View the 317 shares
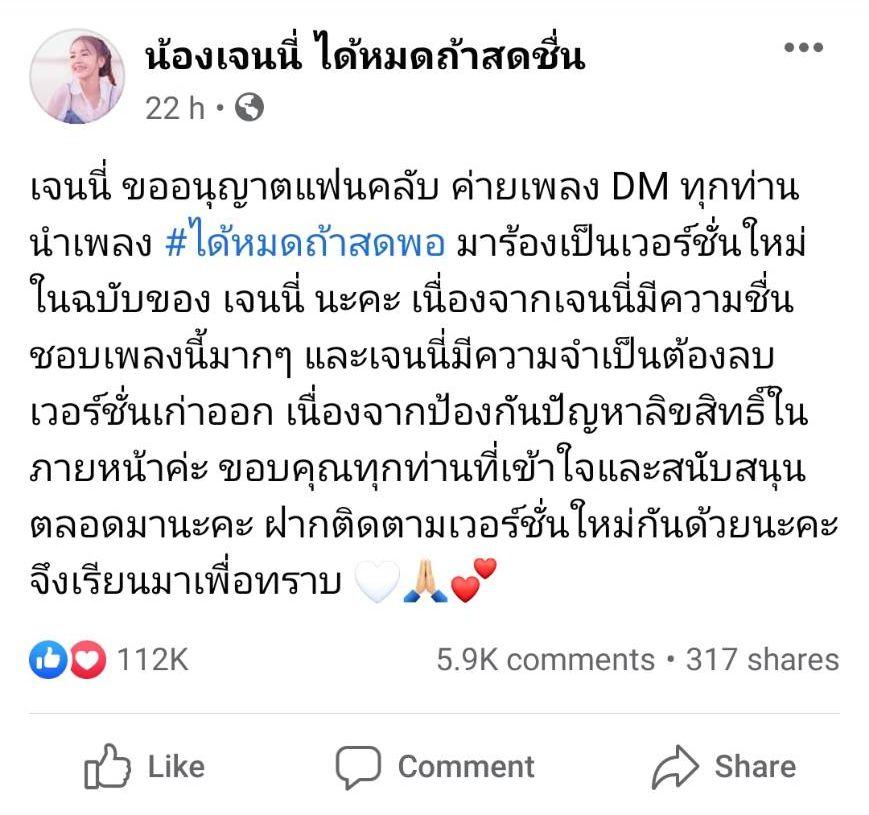This screenshot has height=815, width=869. [x=762, y=660]
